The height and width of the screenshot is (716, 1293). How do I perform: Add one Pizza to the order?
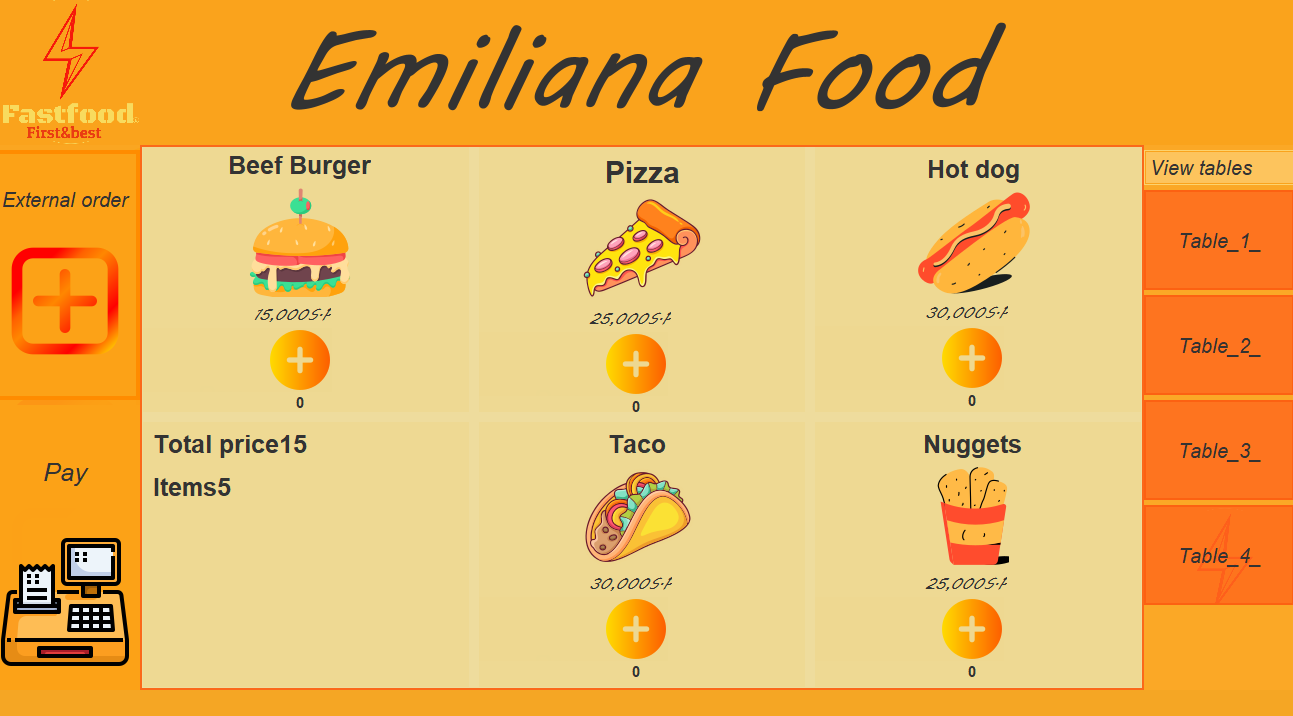(636, 364)
